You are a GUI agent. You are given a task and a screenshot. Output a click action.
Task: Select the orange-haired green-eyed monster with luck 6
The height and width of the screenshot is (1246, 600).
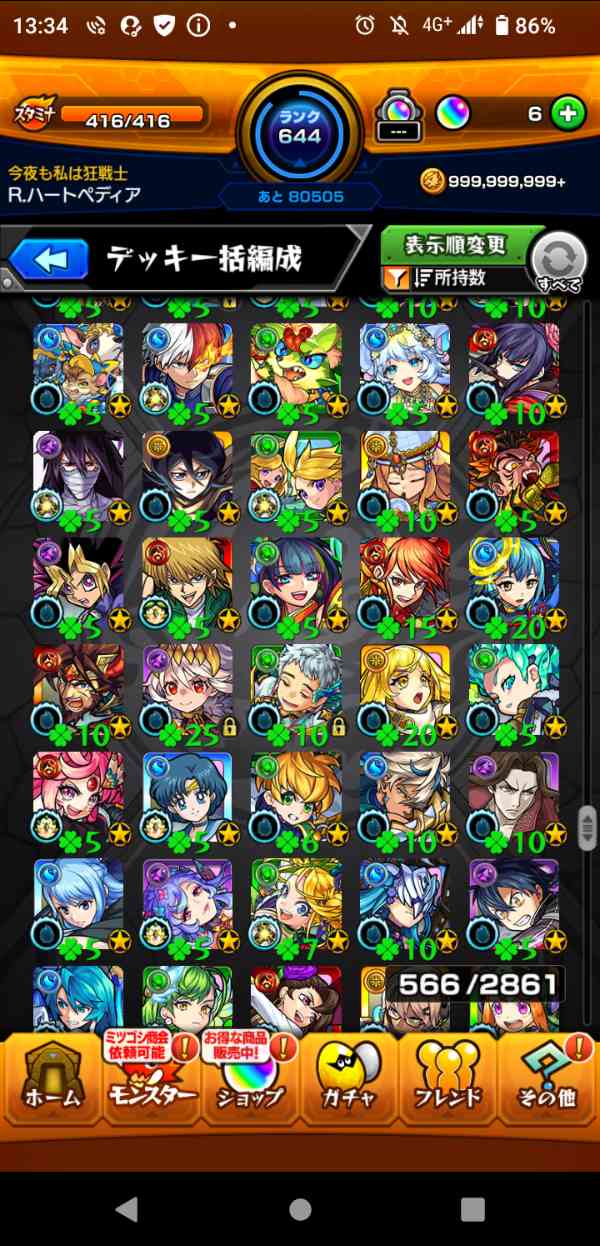pyautogui.click(x=296, y=797)
